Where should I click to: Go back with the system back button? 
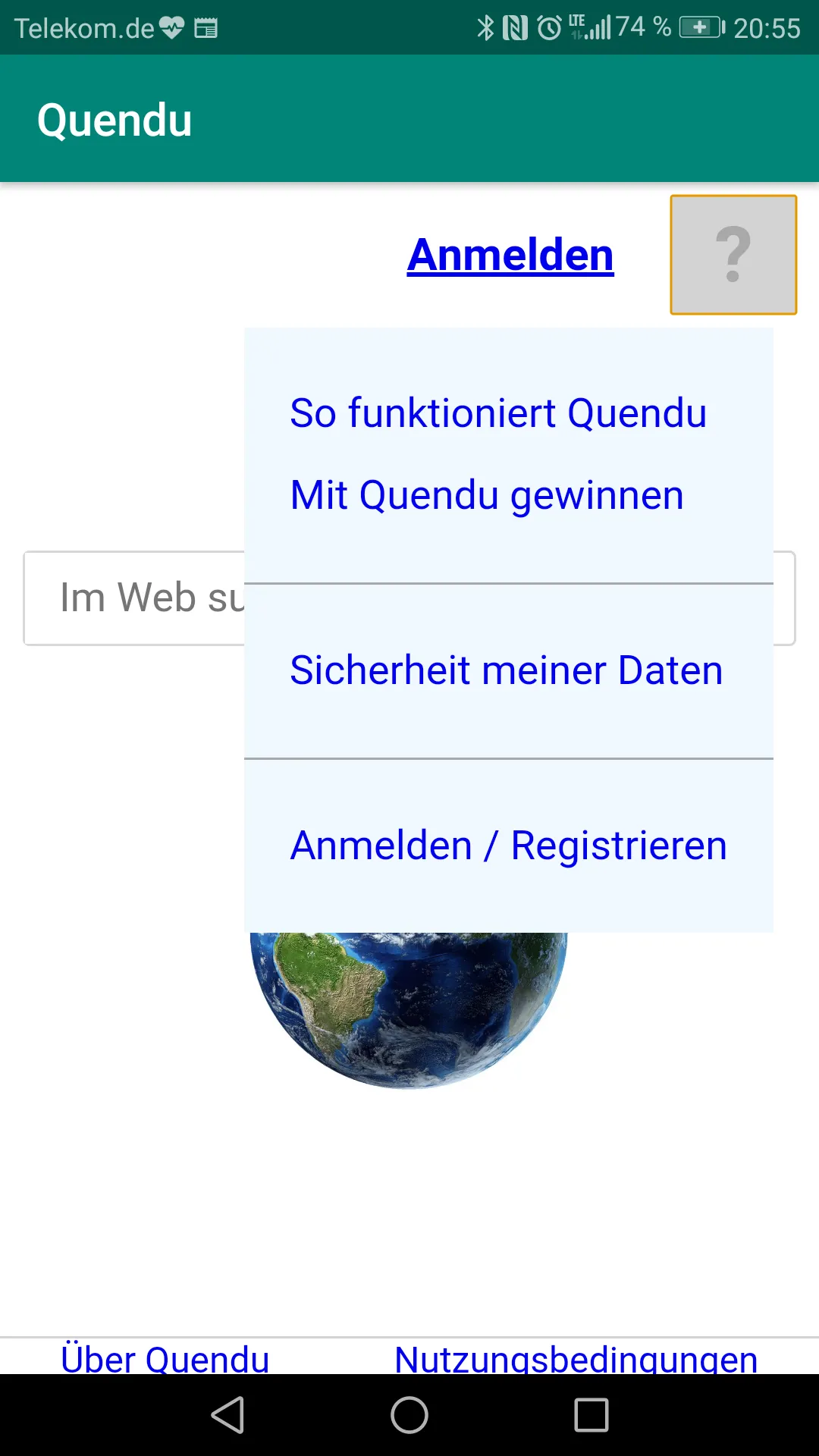click(227, 1415)
